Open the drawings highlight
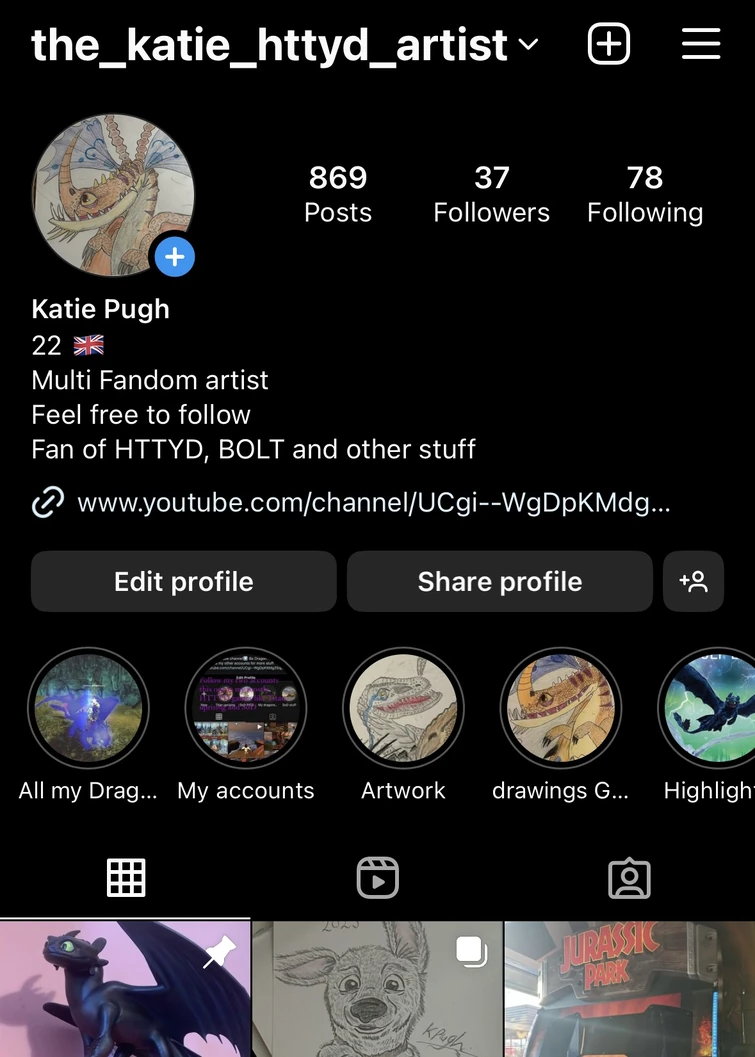Image resolution: width=755 pixels, height=1057 pixels. 560,709
